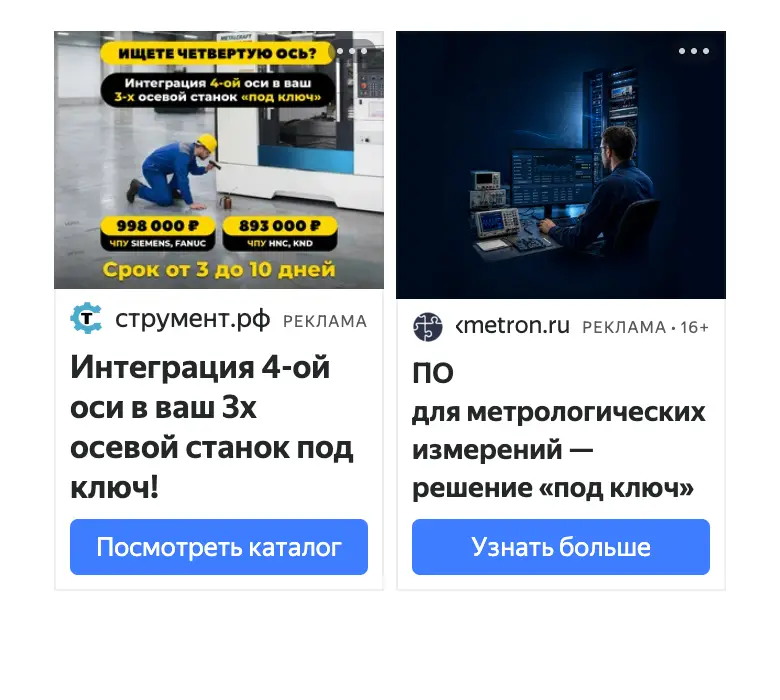Open the metrology software ad image
The width and height of the screenshot is (780, 700).
561,165
